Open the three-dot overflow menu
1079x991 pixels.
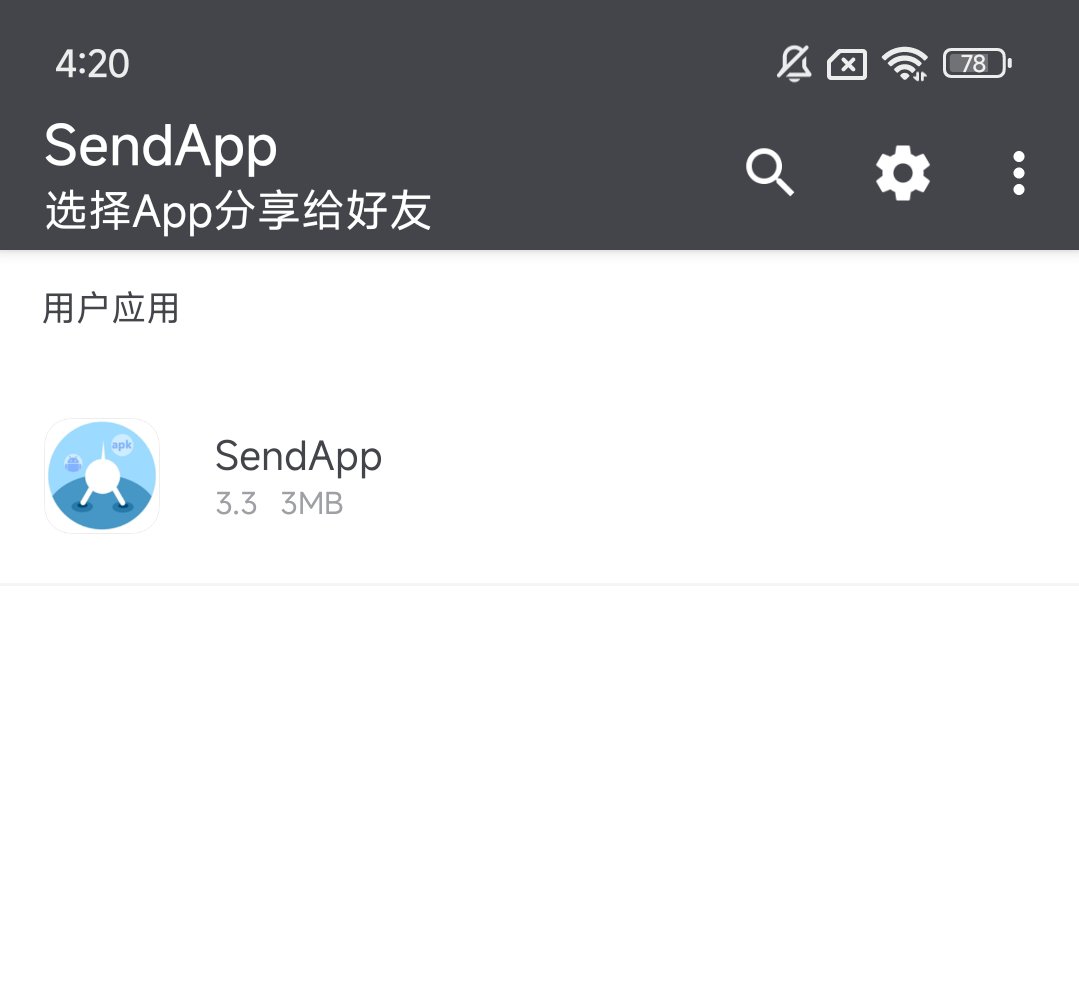click(x=1018, y=173)
